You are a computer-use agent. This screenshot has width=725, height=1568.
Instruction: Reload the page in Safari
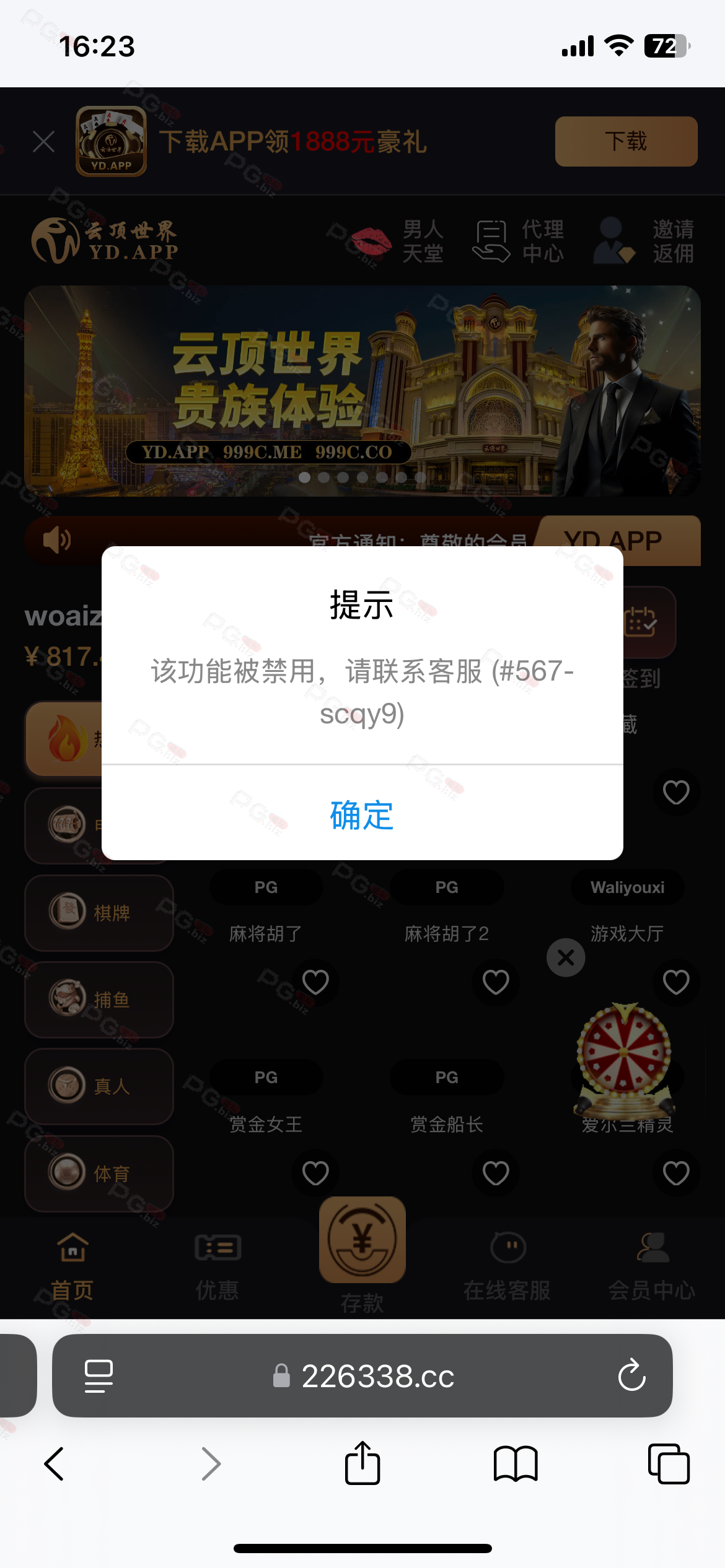click(x=632, y=1375)
